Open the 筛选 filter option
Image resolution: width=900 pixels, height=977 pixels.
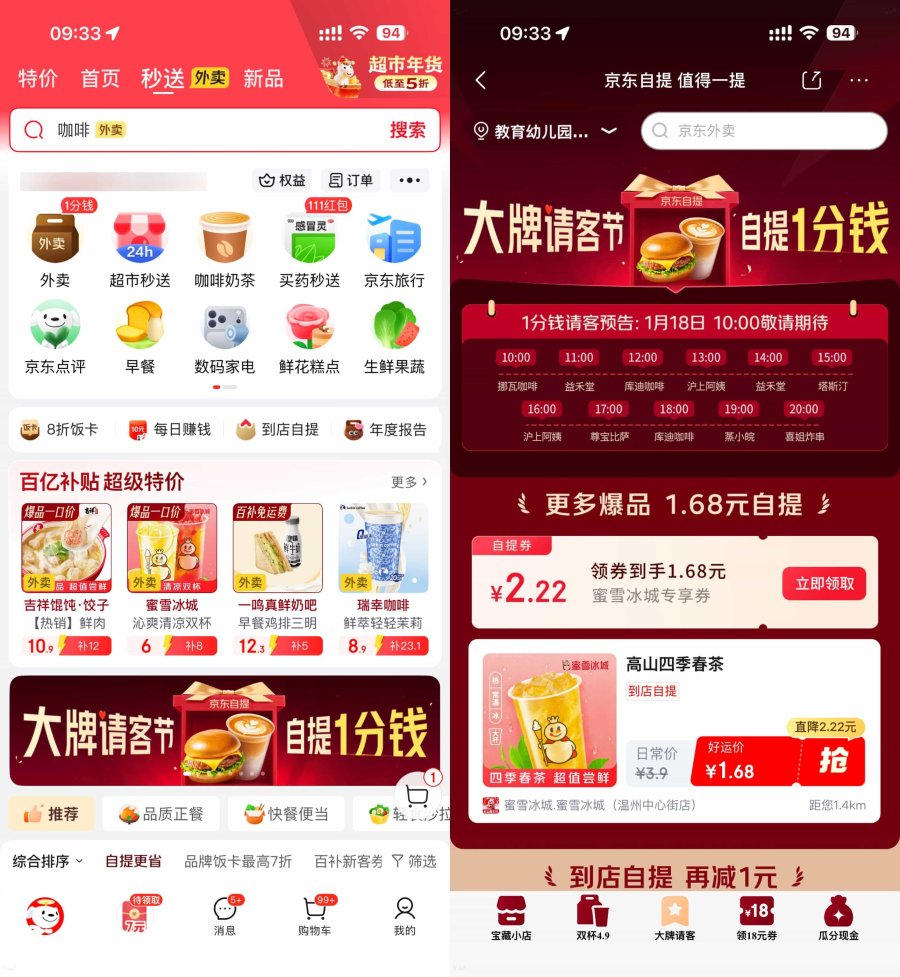pos(413,861)
